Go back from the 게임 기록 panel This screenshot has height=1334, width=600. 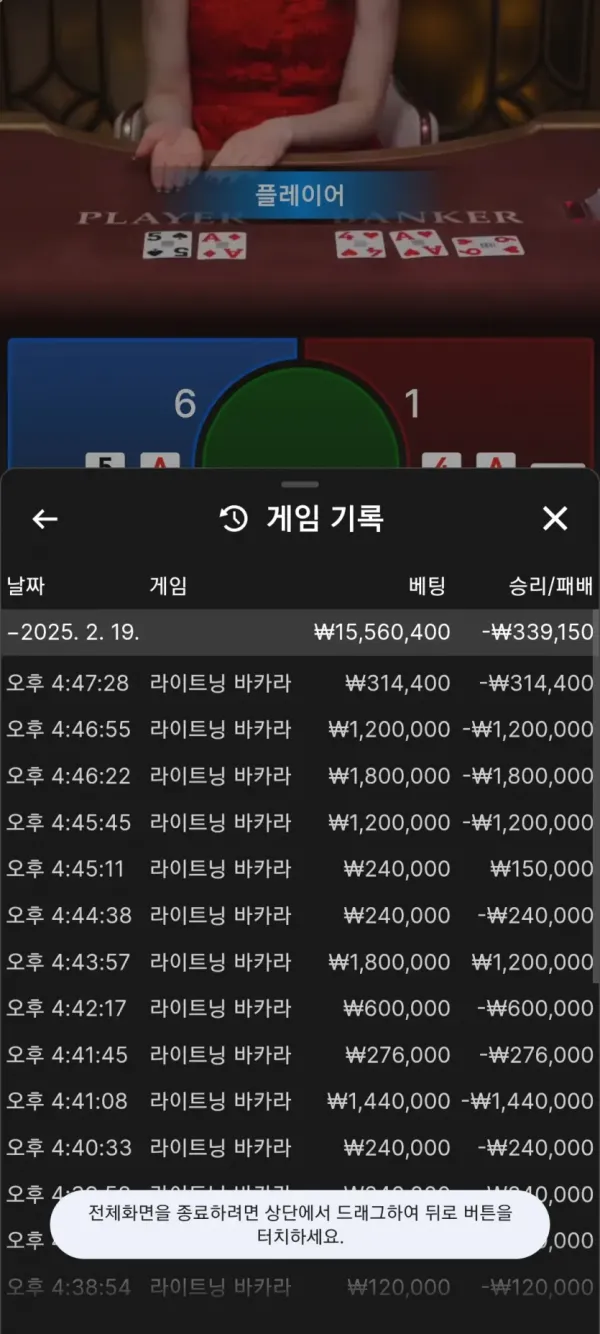coord(45,519)
